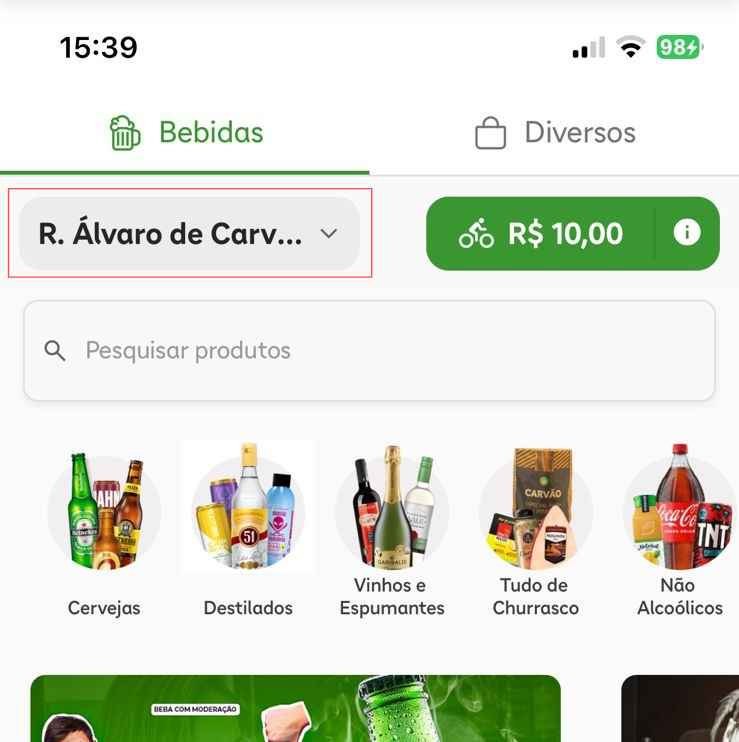
Task: Switch to the Diversos tab
Action: click(555, 133)
